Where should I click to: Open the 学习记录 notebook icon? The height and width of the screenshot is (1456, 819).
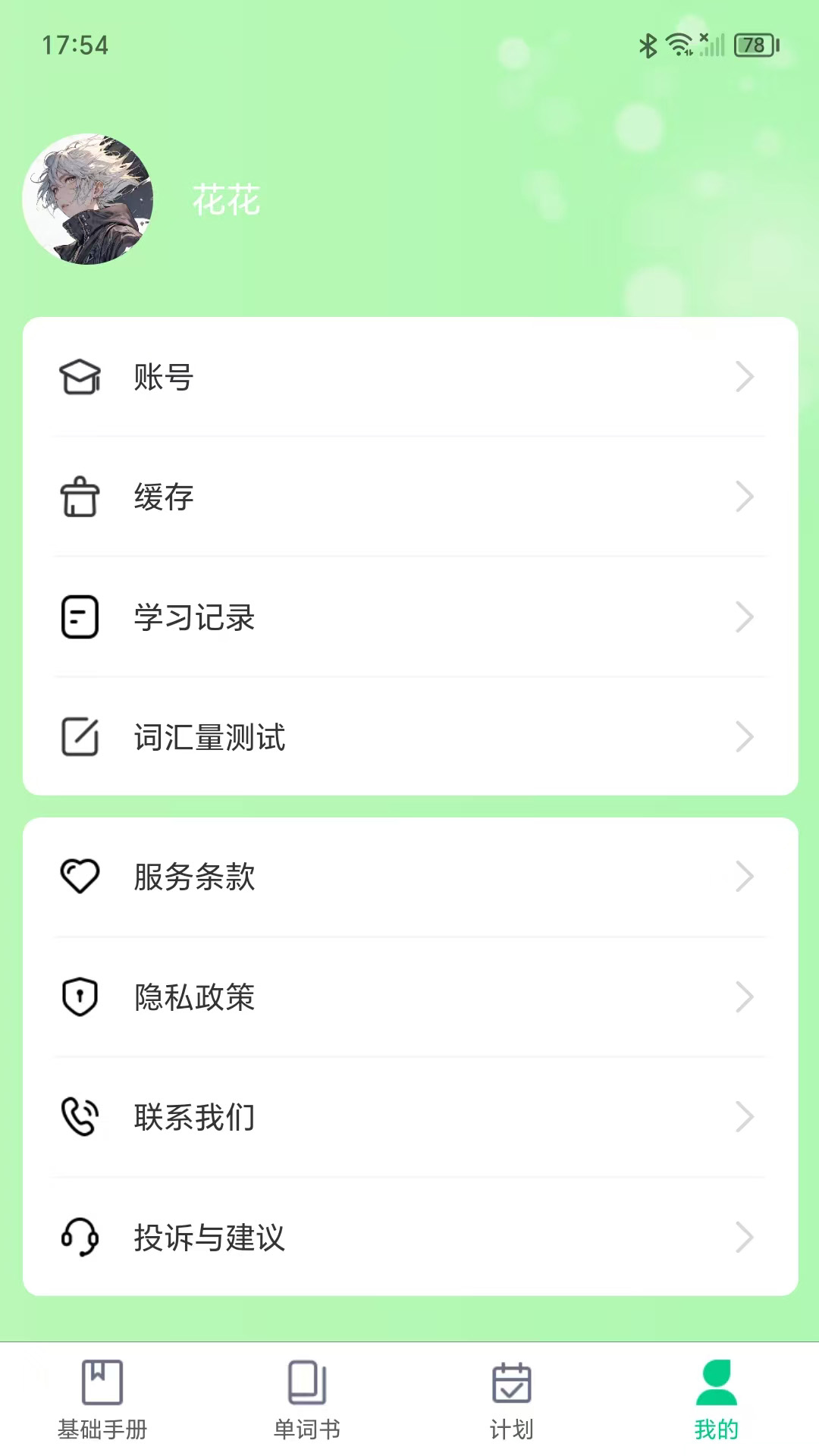(80, 617)
